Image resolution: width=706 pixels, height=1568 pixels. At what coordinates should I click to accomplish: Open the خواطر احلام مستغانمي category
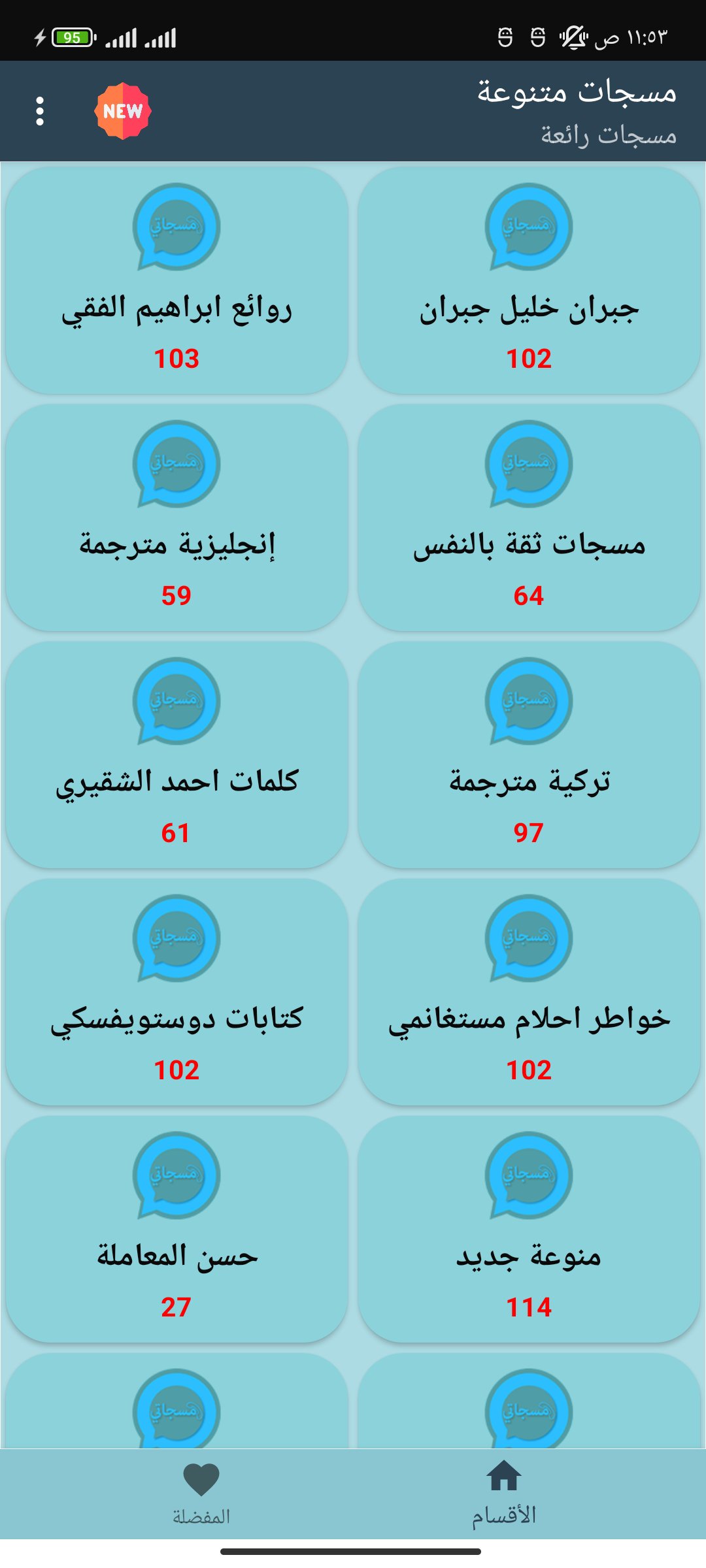pos(529,992)
